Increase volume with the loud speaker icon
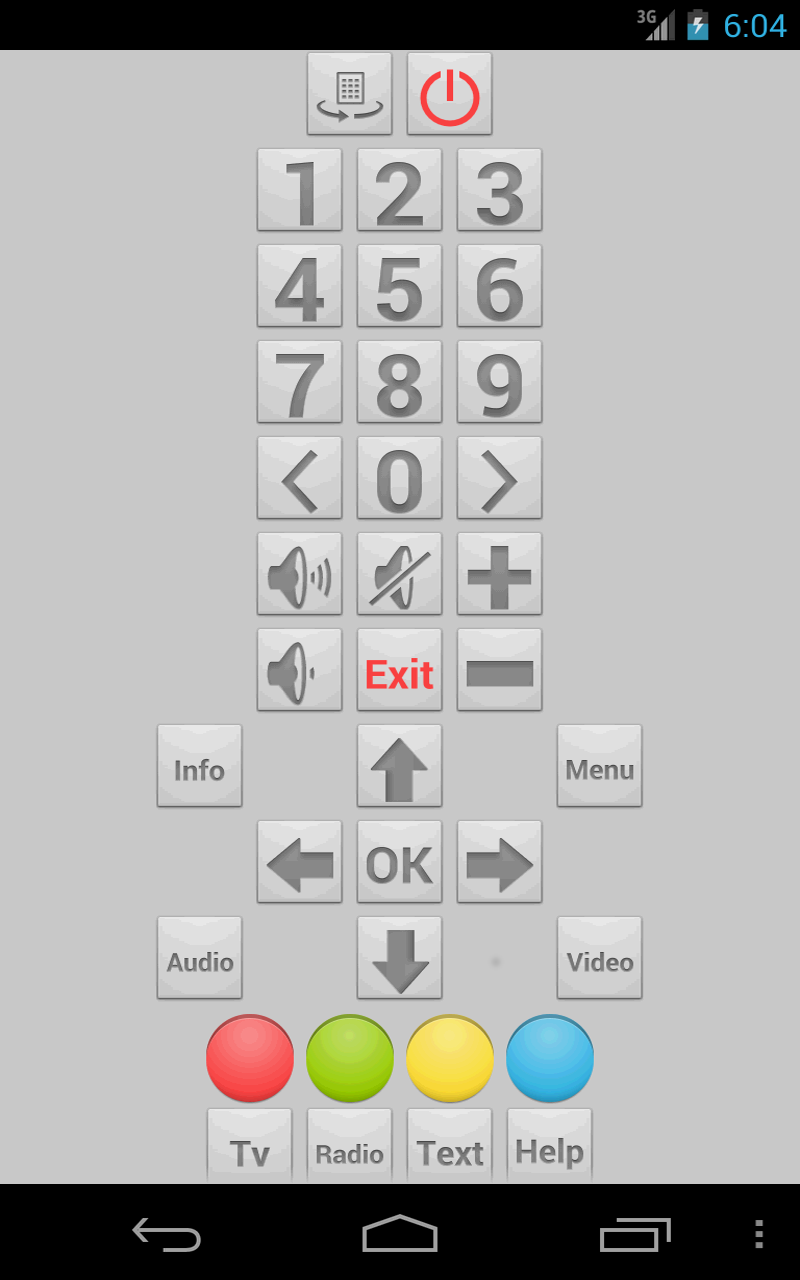 299,574
